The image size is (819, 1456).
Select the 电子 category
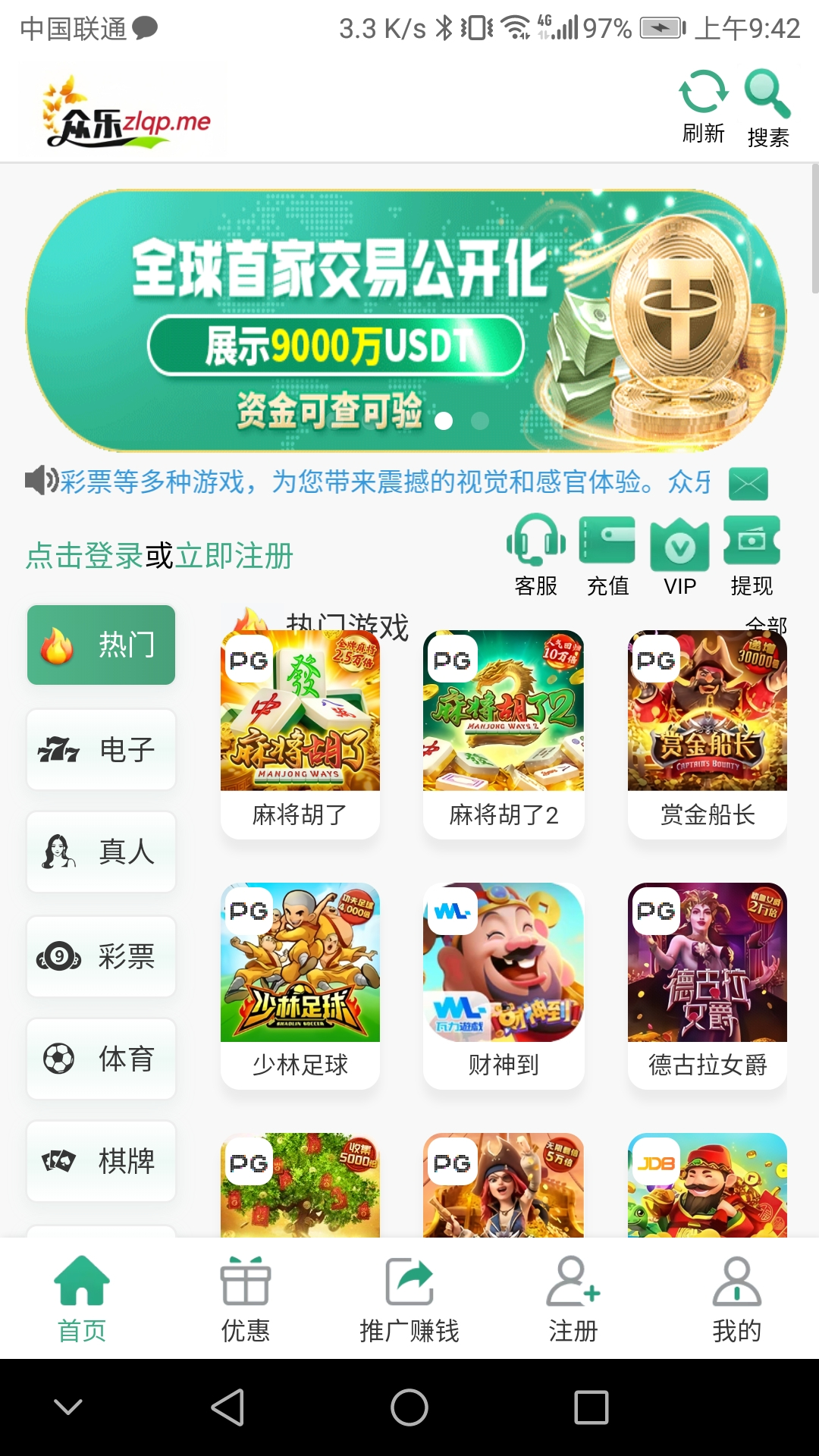101,750
